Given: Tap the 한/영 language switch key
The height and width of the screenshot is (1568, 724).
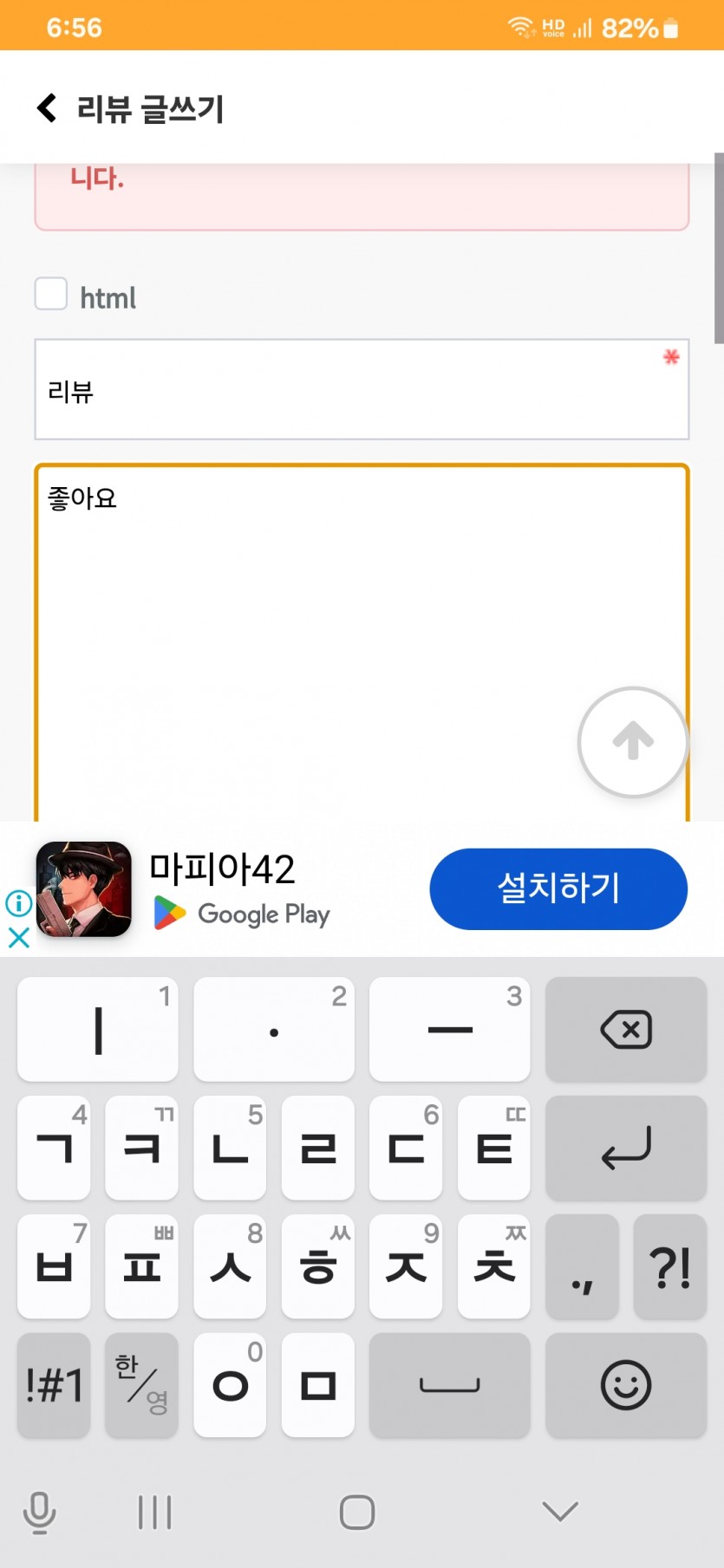Looking at the screenshot, I should tap(141, 1385).
